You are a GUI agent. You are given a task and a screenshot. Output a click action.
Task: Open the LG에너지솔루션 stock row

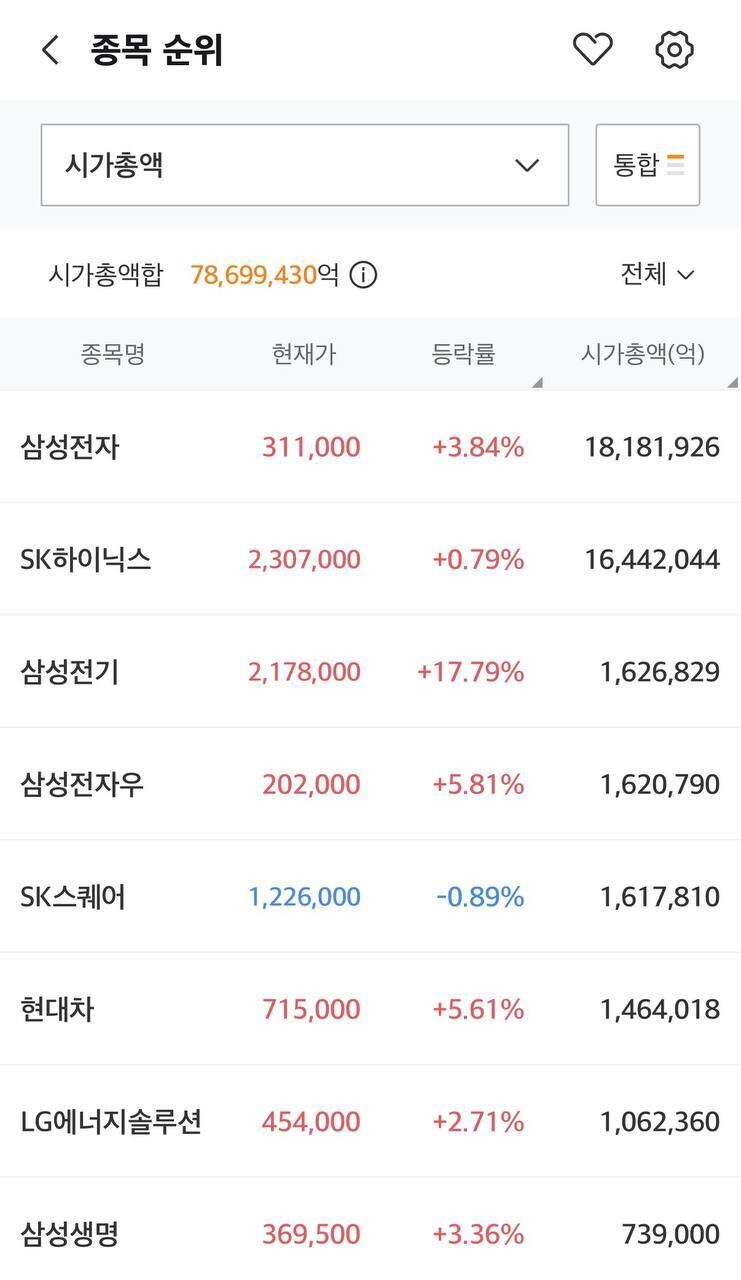pos(370,1121)
